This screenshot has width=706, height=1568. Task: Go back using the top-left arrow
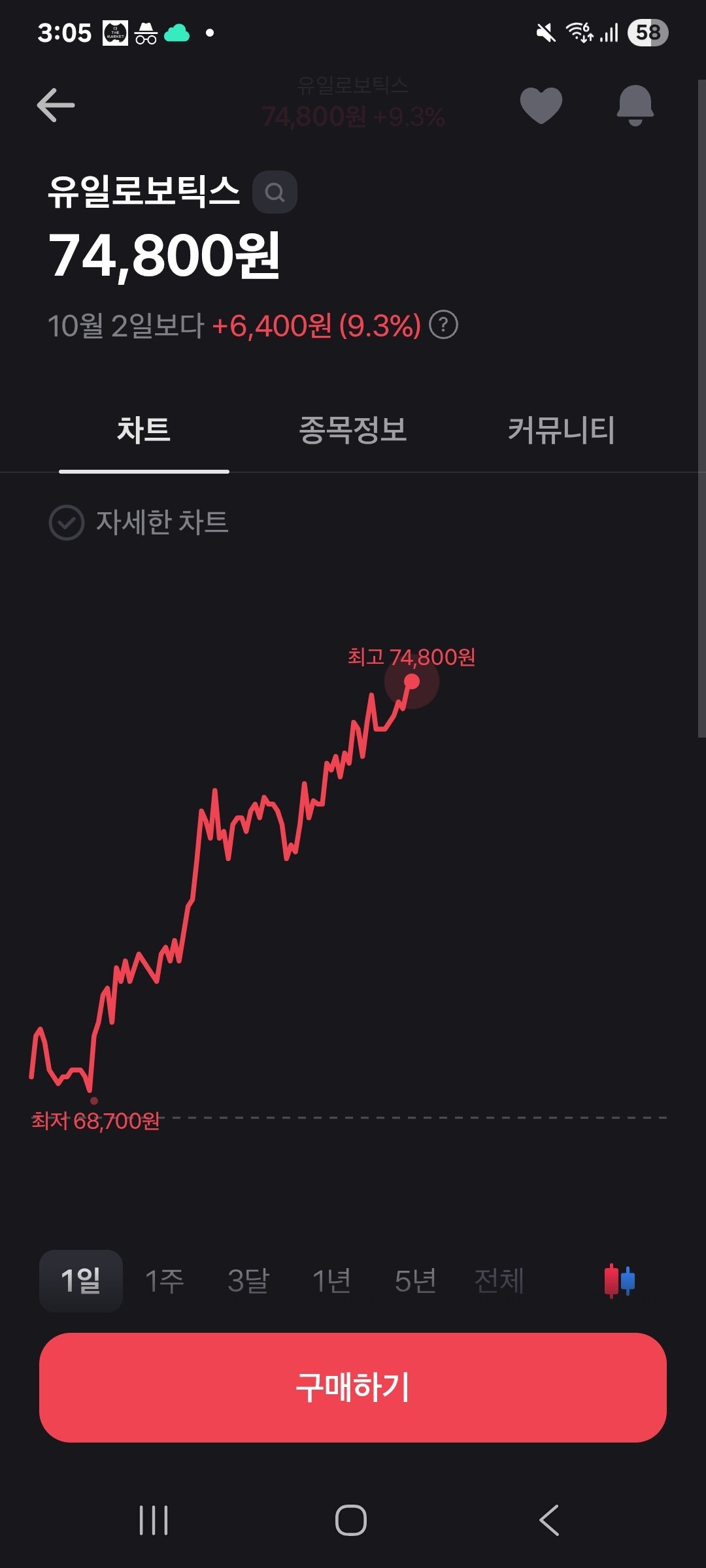tap(56, 105)
